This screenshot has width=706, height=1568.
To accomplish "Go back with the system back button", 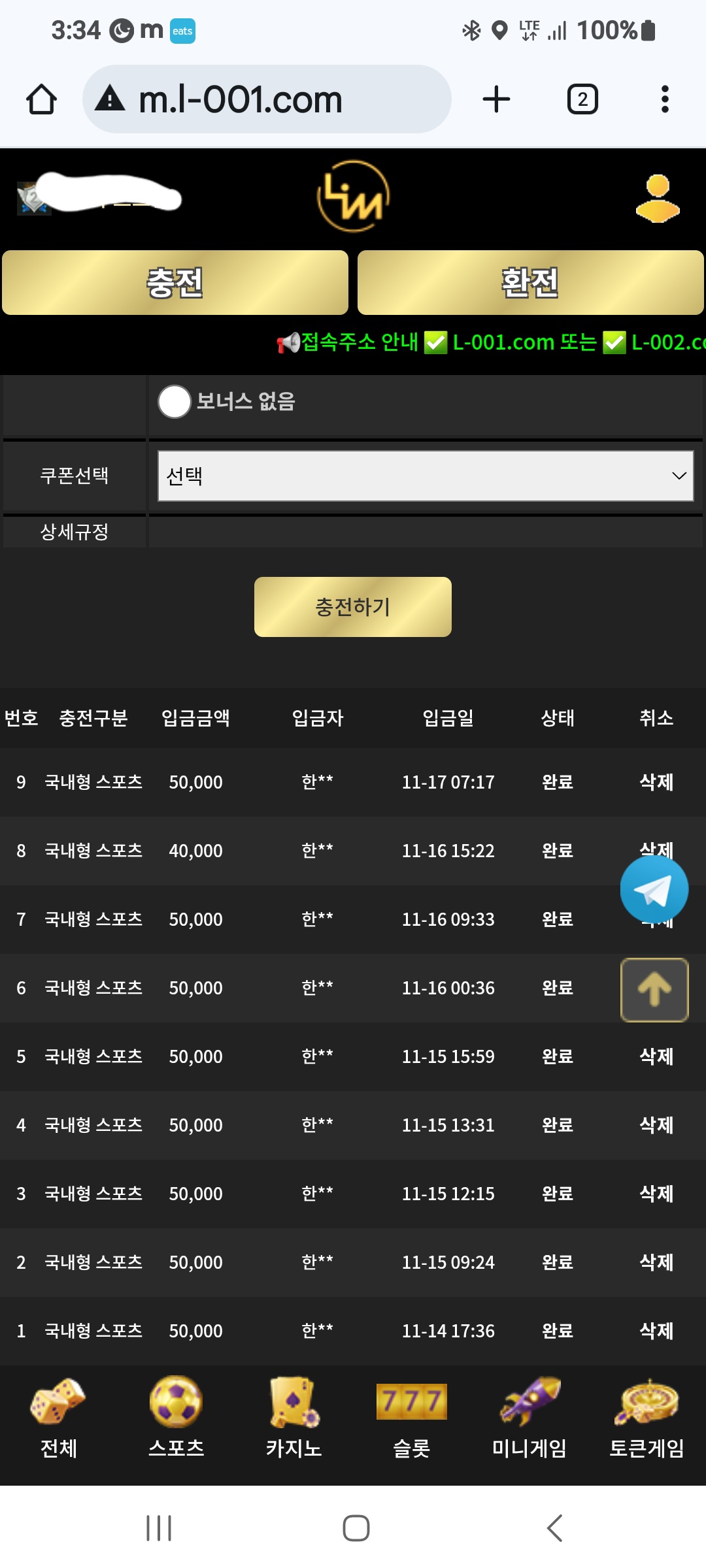I will [554, 1528].
